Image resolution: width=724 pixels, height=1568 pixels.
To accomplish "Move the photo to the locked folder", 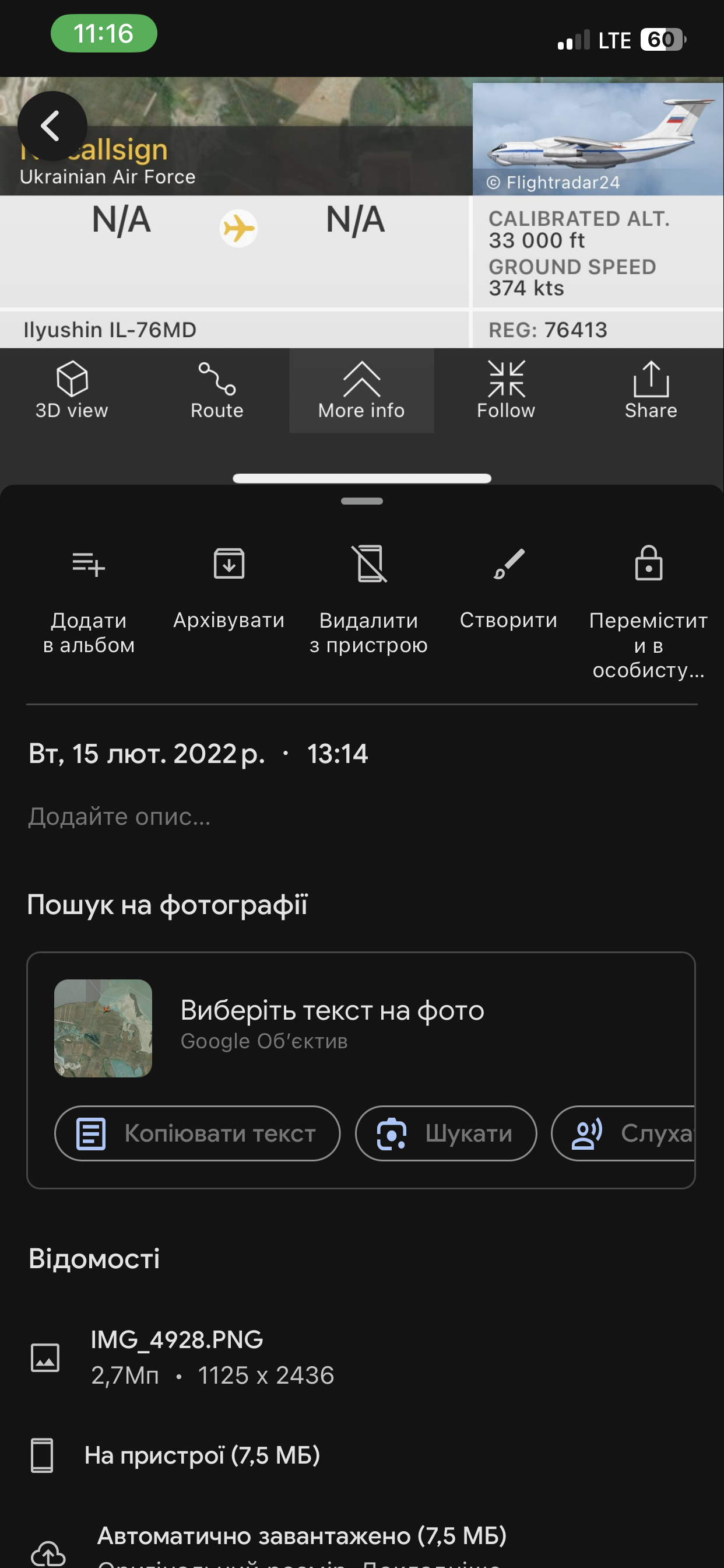I will pyautogui.click(x=648, y=611).
